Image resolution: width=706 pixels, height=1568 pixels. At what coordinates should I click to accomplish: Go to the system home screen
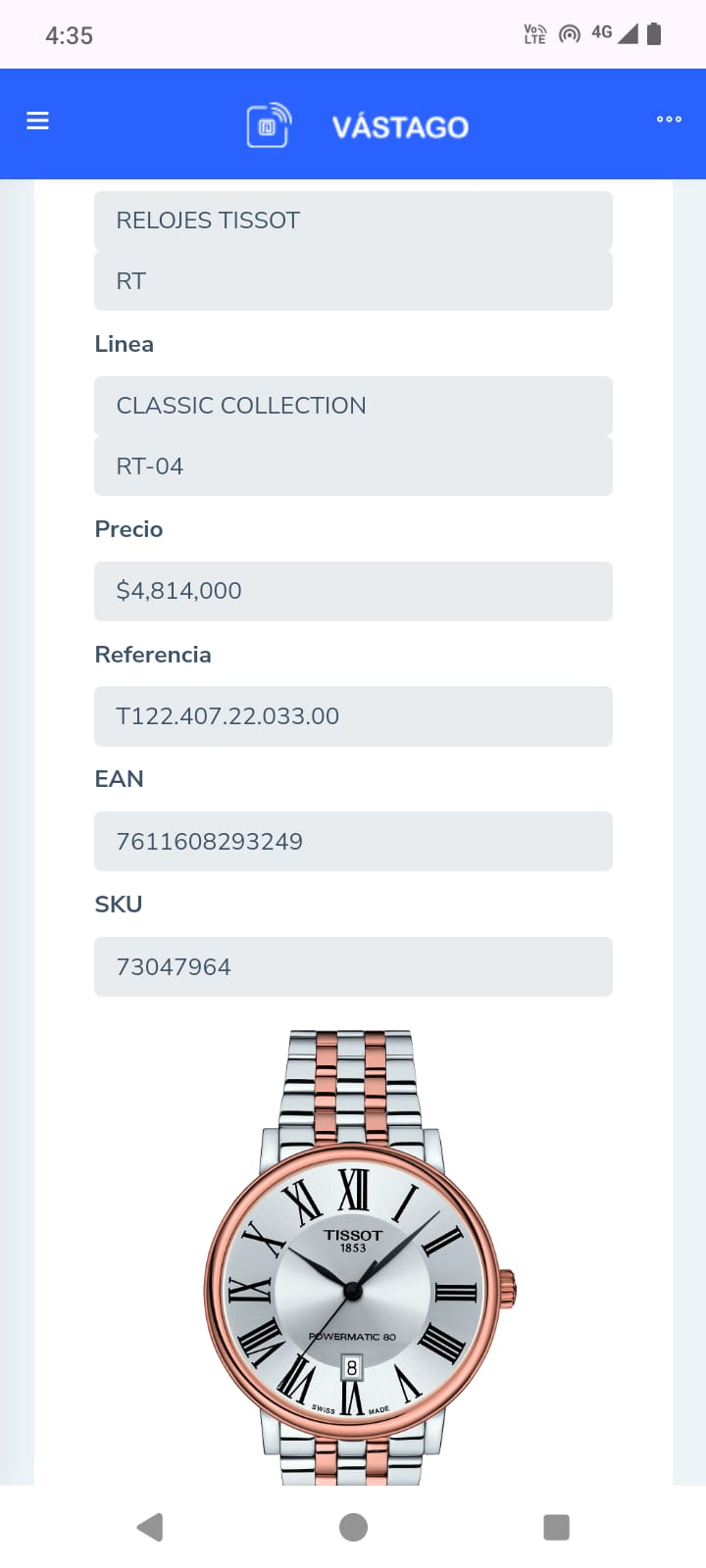click(x=353, y=1527)
